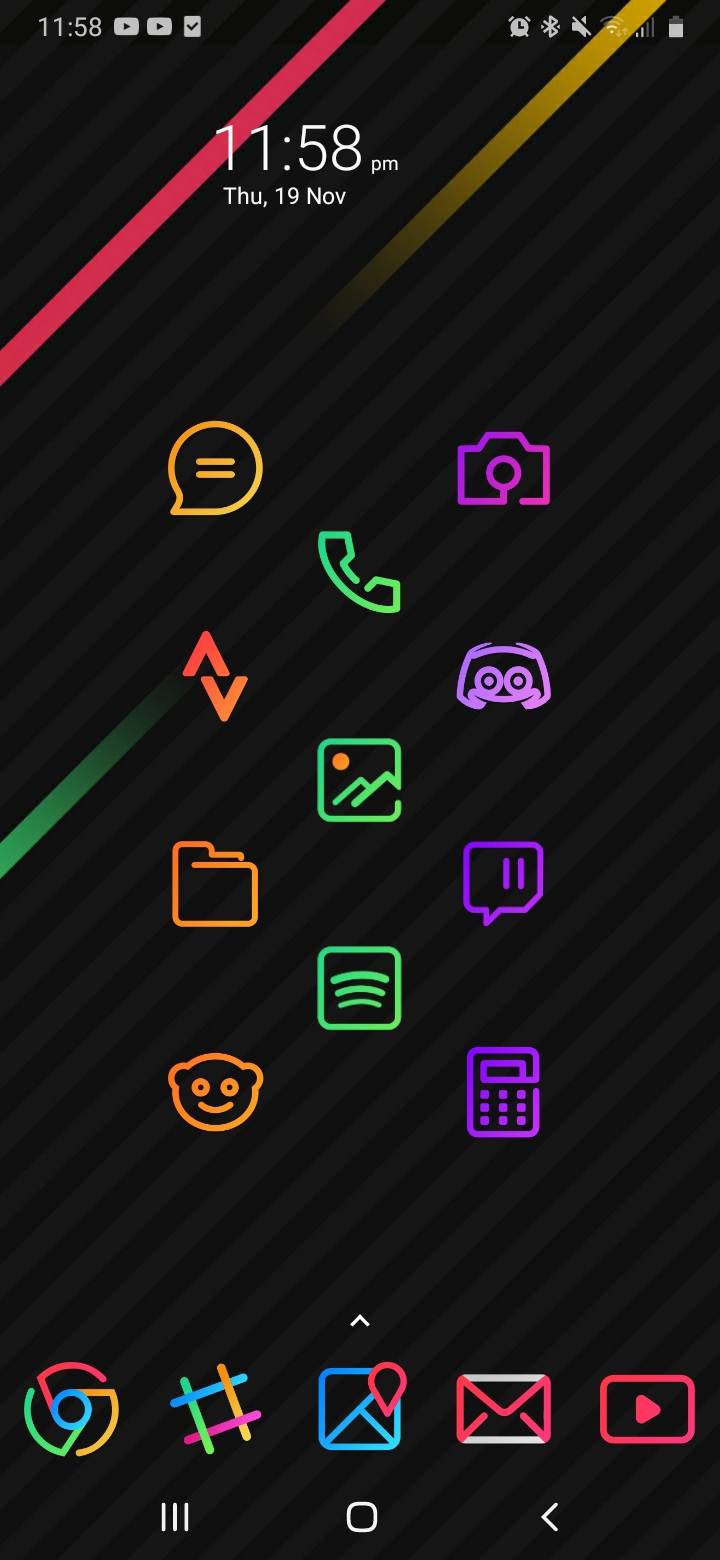Tap the battery icon in the status bar
This screenshot has height=1560, width=720.
(x=676, y=26)
